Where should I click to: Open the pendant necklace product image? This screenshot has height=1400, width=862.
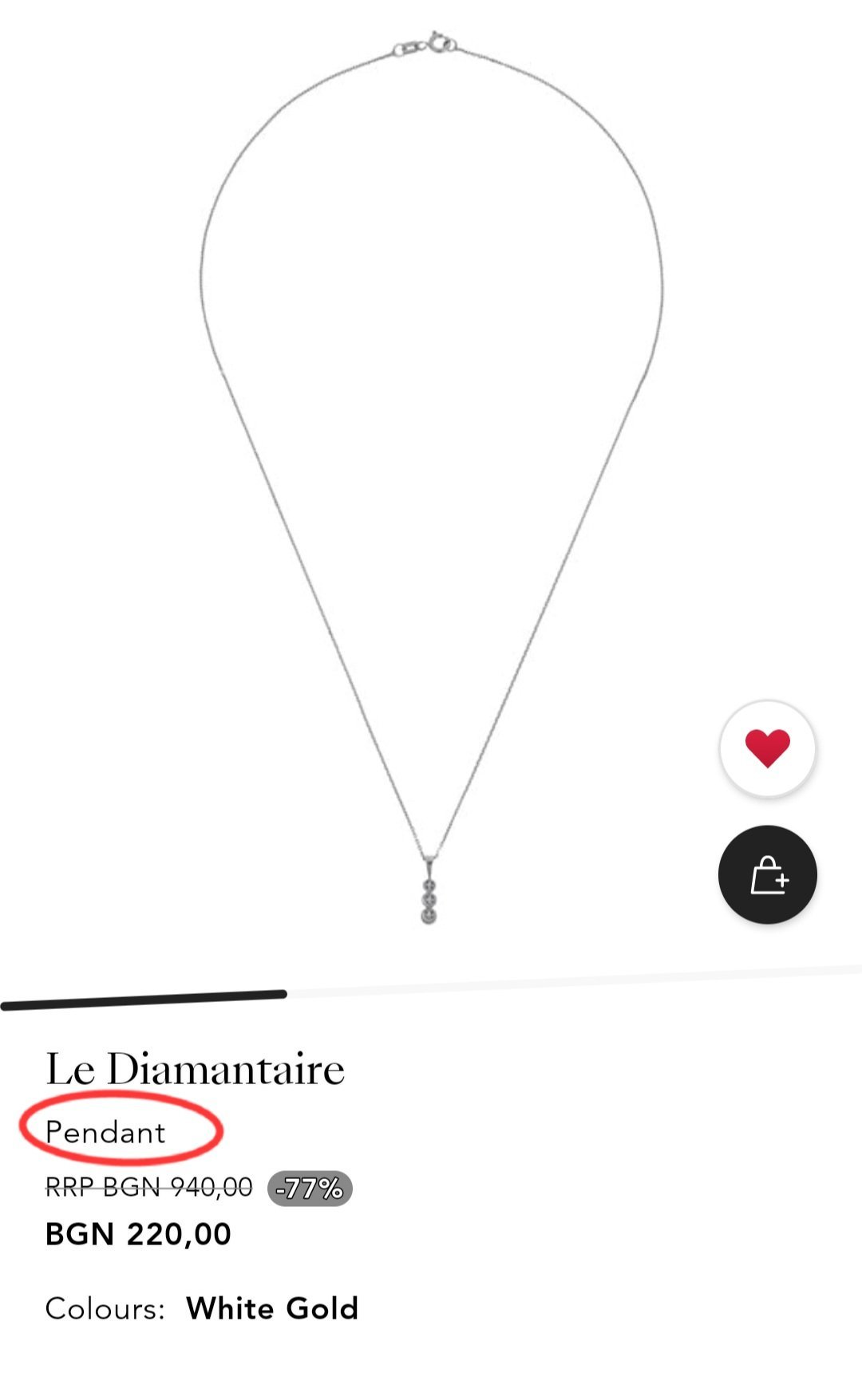pyautogui.click(x=431, y=479)
